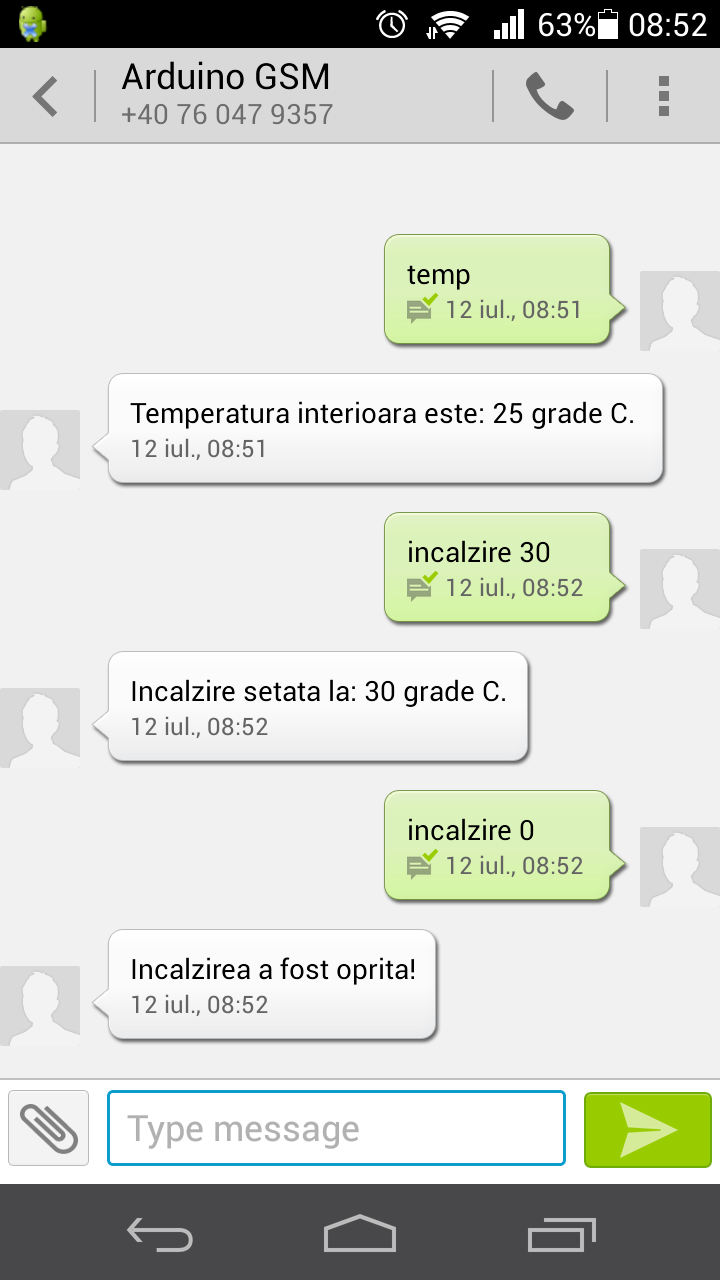Select the sent "incalzire 30" message
Screen dimensions: 720x1280
click(496, 568)
